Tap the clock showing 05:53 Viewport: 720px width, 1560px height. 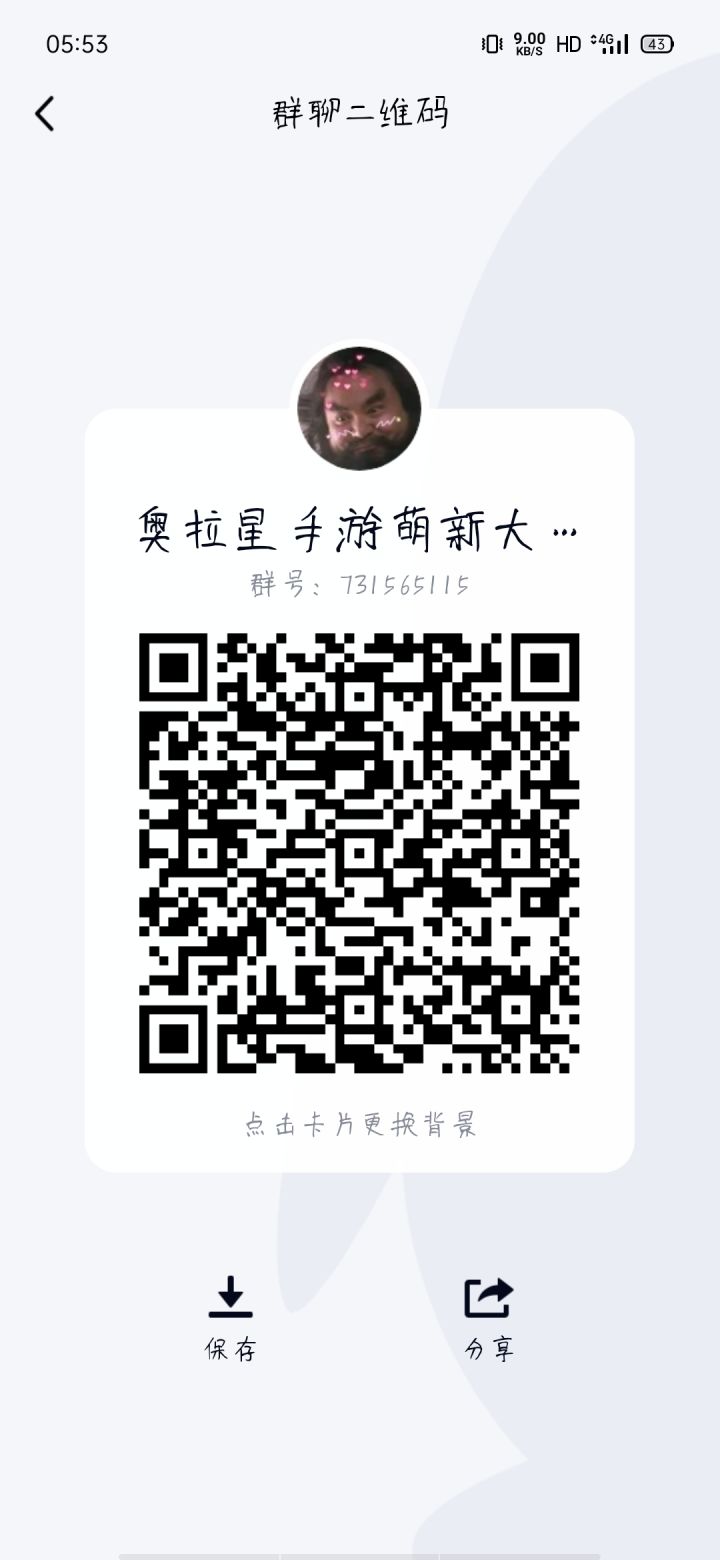pyautogui.click(x=78, y=44)
